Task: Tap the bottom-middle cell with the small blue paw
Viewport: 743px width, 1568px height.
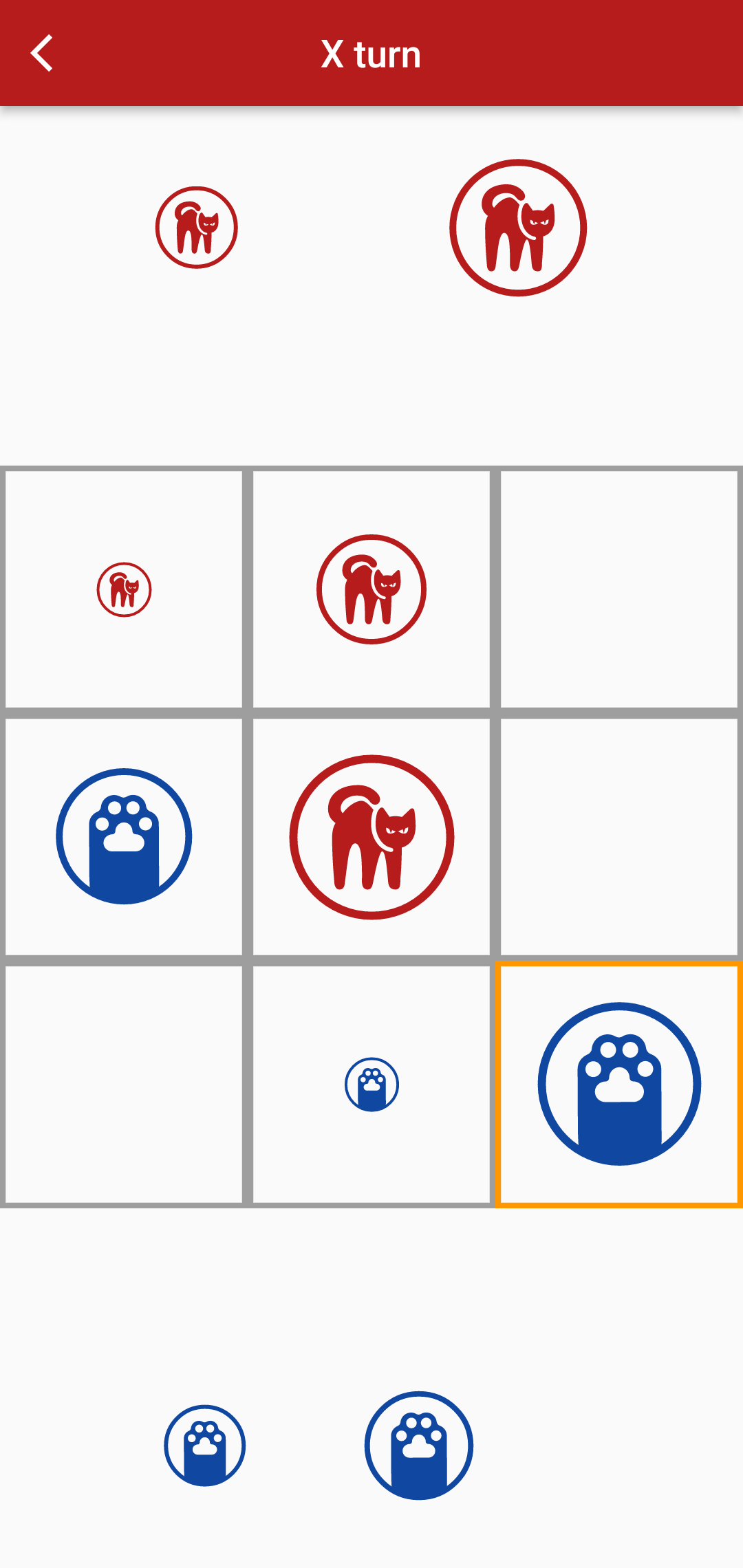Action: coord(371,1085)
